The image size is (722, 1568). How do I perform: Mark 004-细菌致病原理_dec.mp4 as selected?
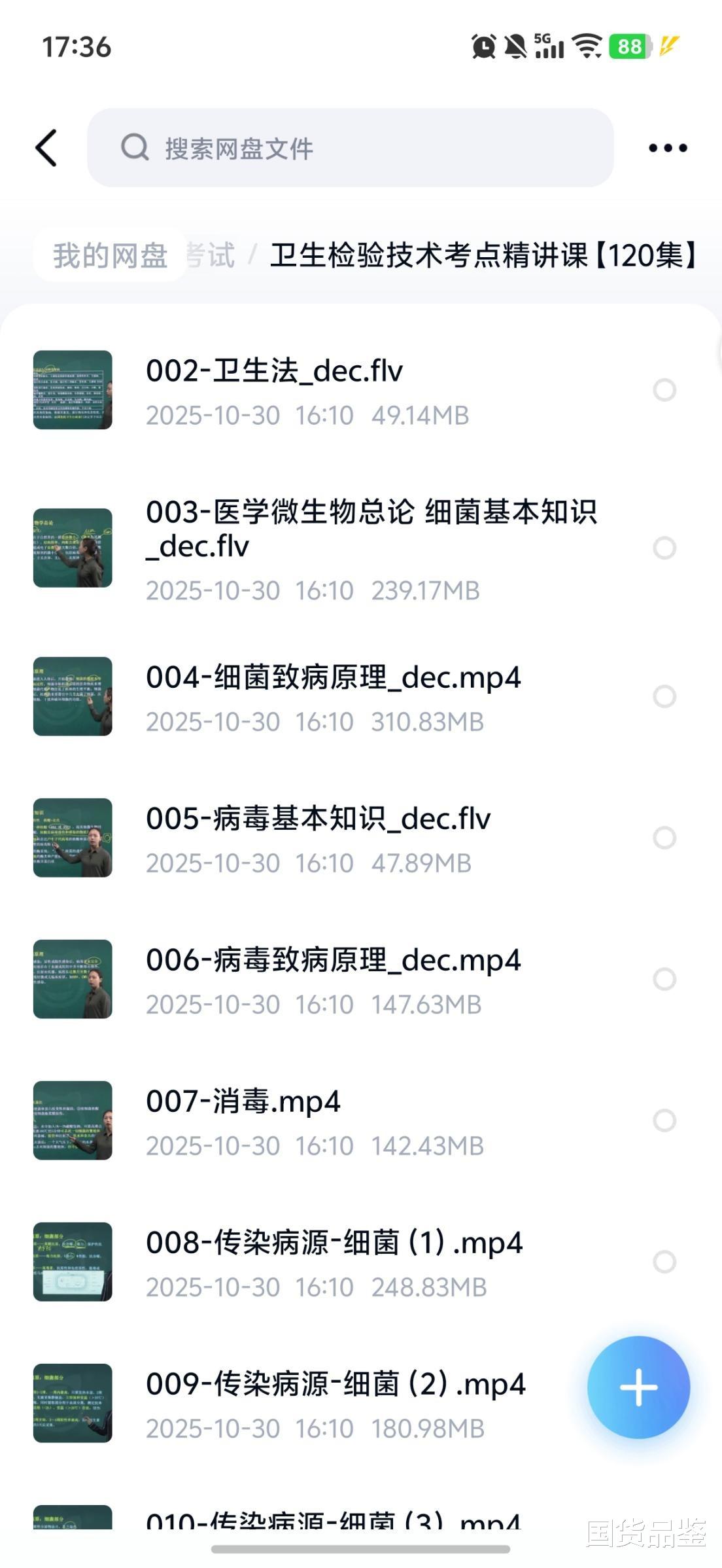(664, 696)
